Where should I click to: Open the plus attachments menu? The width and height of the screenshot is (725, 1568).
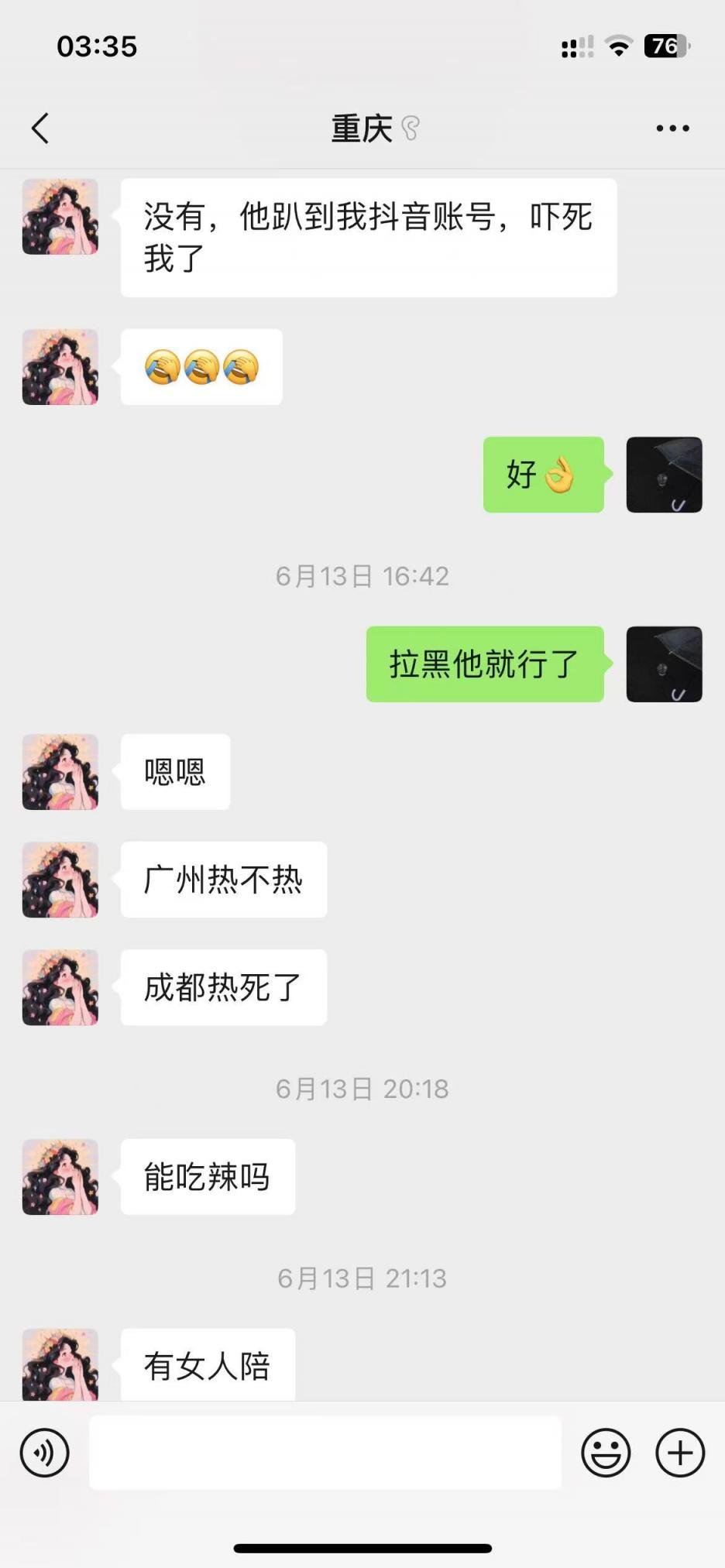pos(680,1453)
